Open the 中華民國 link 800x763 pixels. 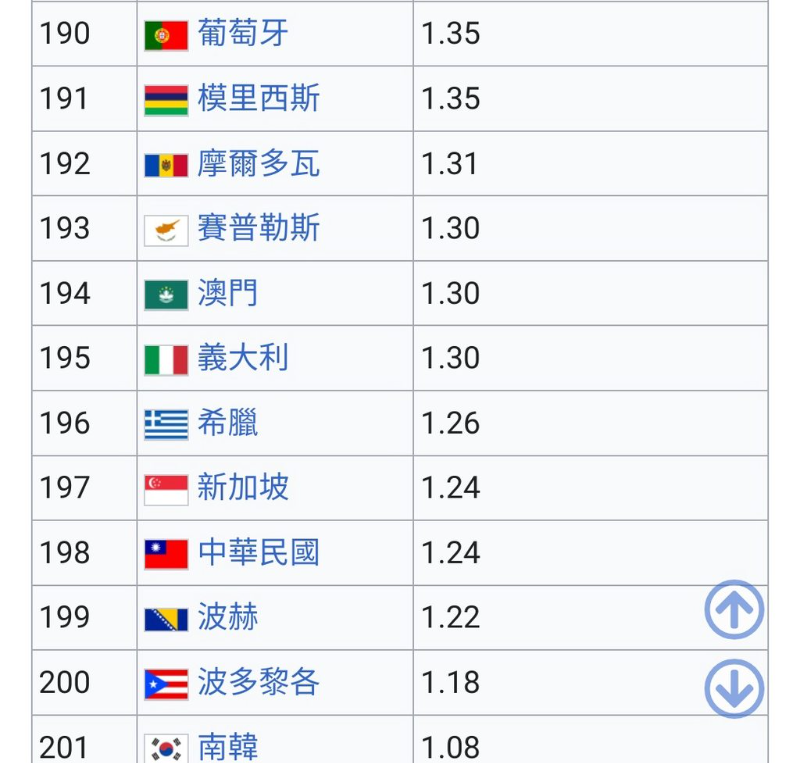(x=258, y=553)
